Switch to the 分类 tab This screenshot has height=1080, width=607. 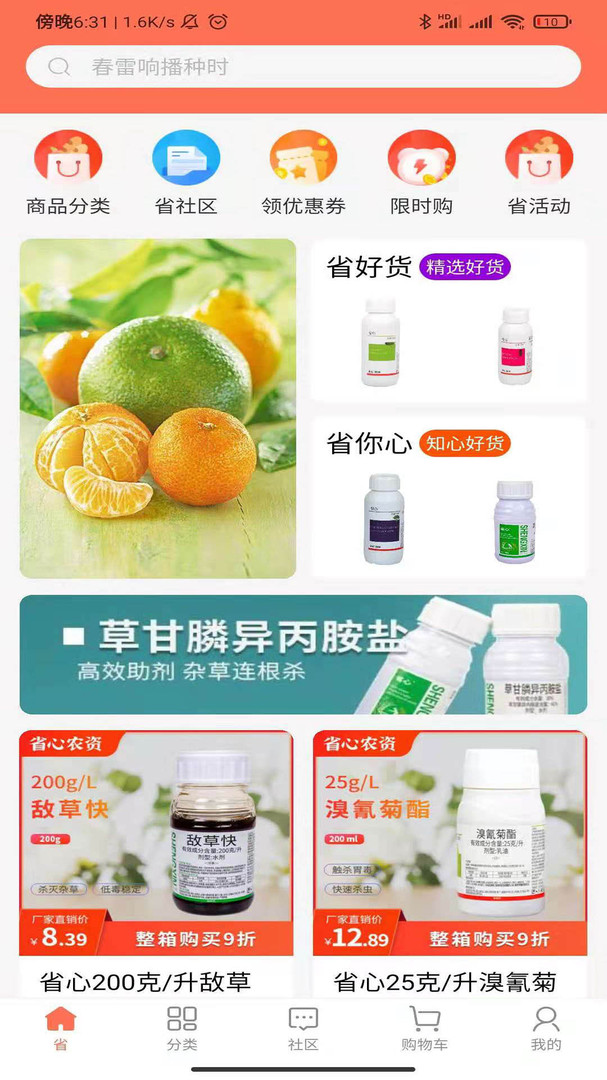click(182, 1029)
